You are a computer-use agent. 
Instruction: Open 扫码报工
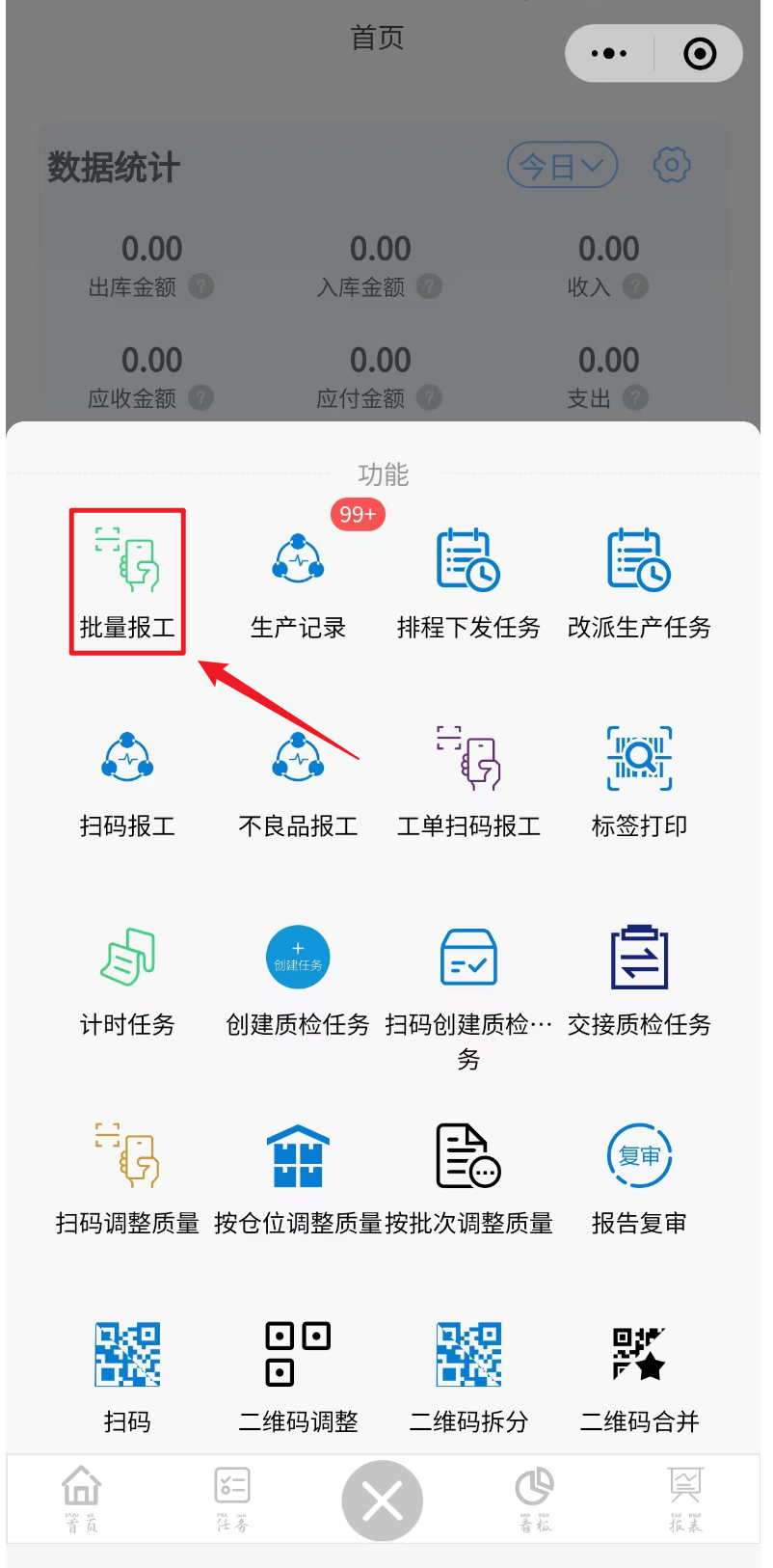127,781
